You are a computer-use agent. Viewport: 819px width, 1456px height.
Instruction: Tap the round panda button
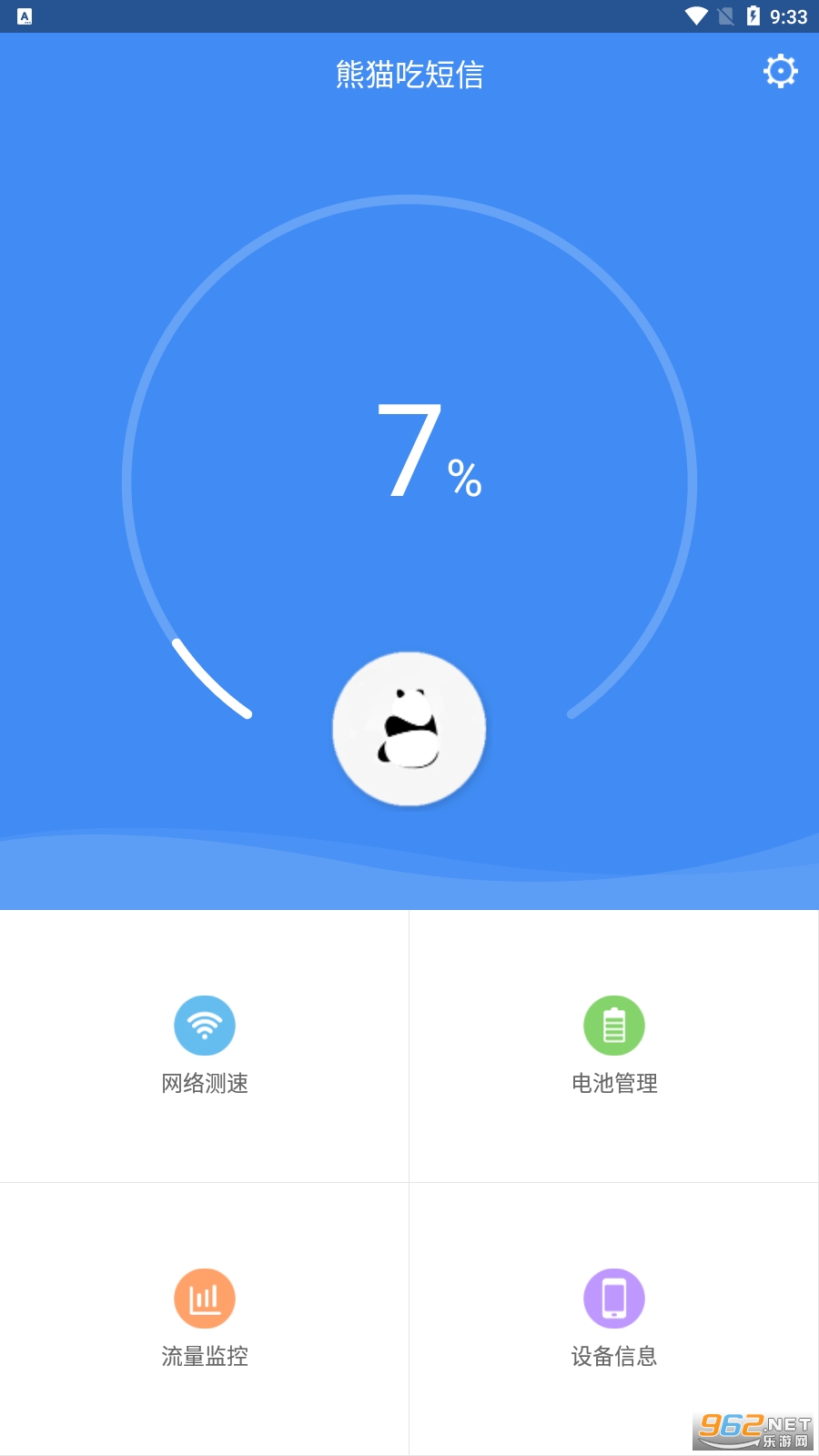[409, 729]
